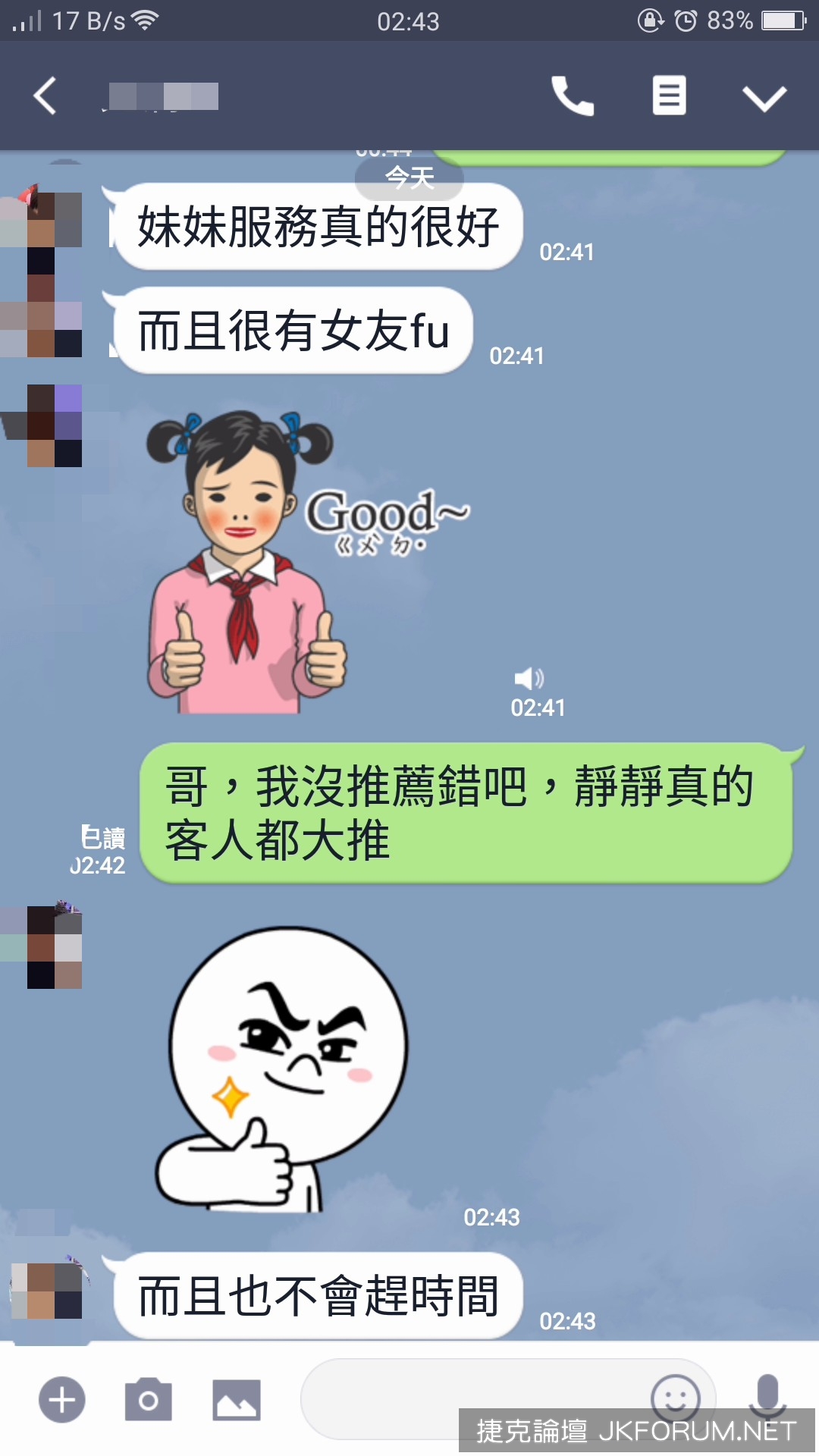Open the chat notes icon
819x1456 pixels.
669,96
